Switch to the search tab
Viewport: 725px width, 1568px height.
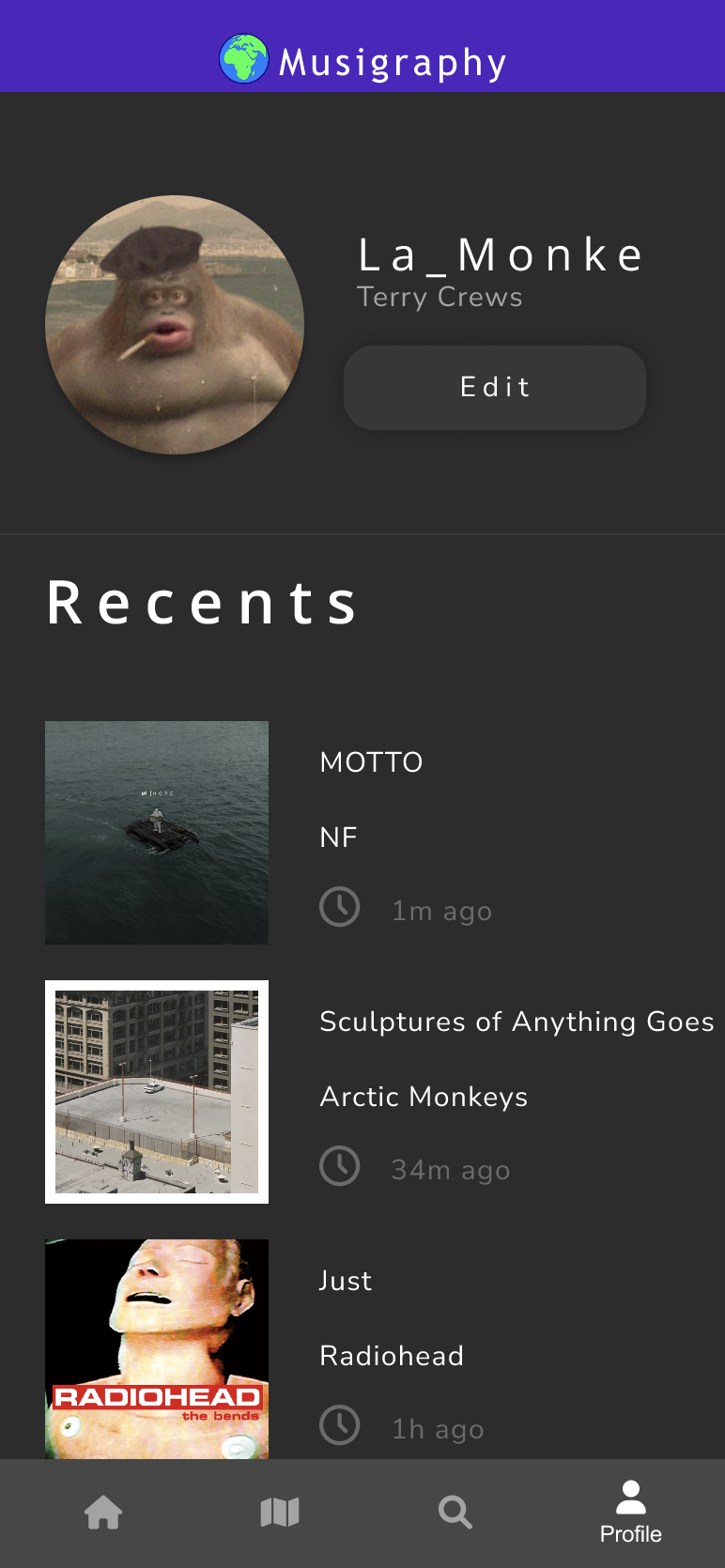(x=455, y=1513)
